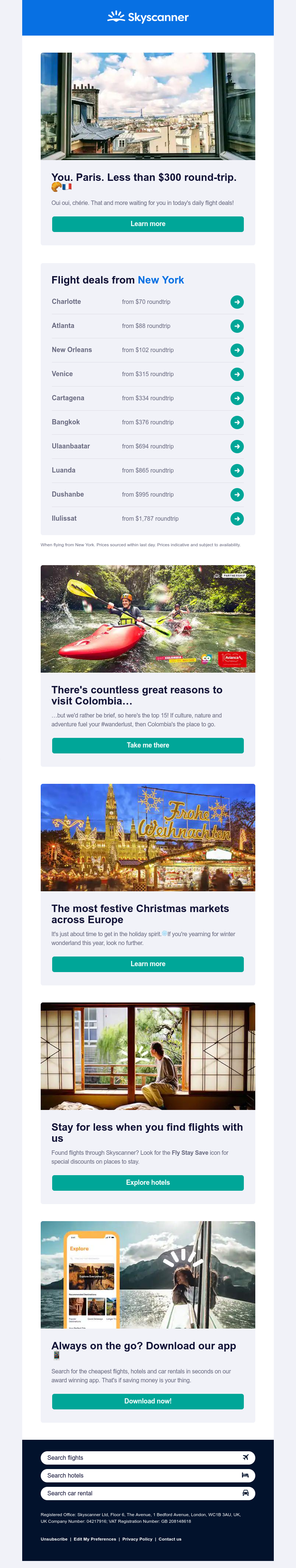Select the Cartagena deal arrow
Screen dimensions: 296x1568
pyautogui.click(x=237, y=398)
